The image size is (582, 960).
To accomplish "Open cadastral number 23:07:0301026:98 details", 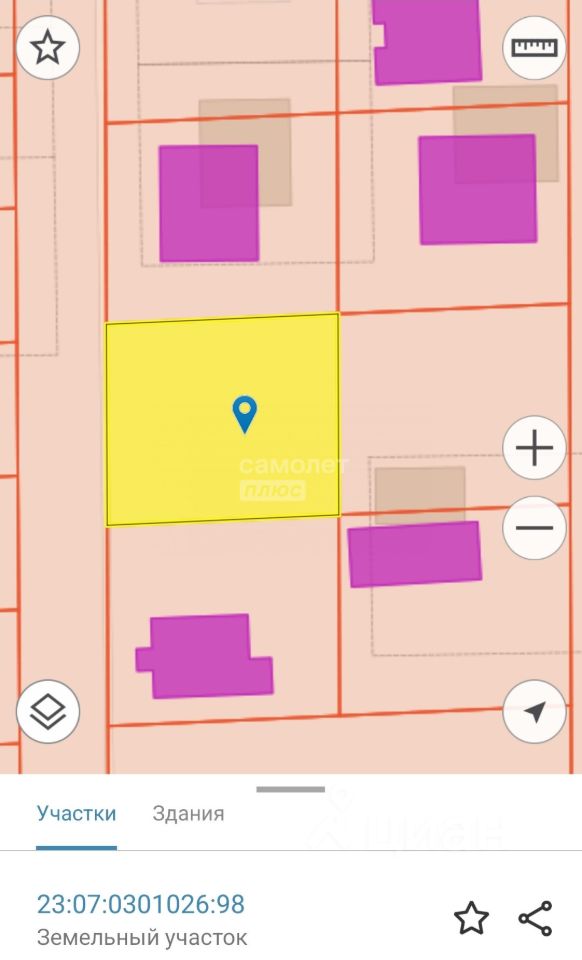I will (141, 904).
